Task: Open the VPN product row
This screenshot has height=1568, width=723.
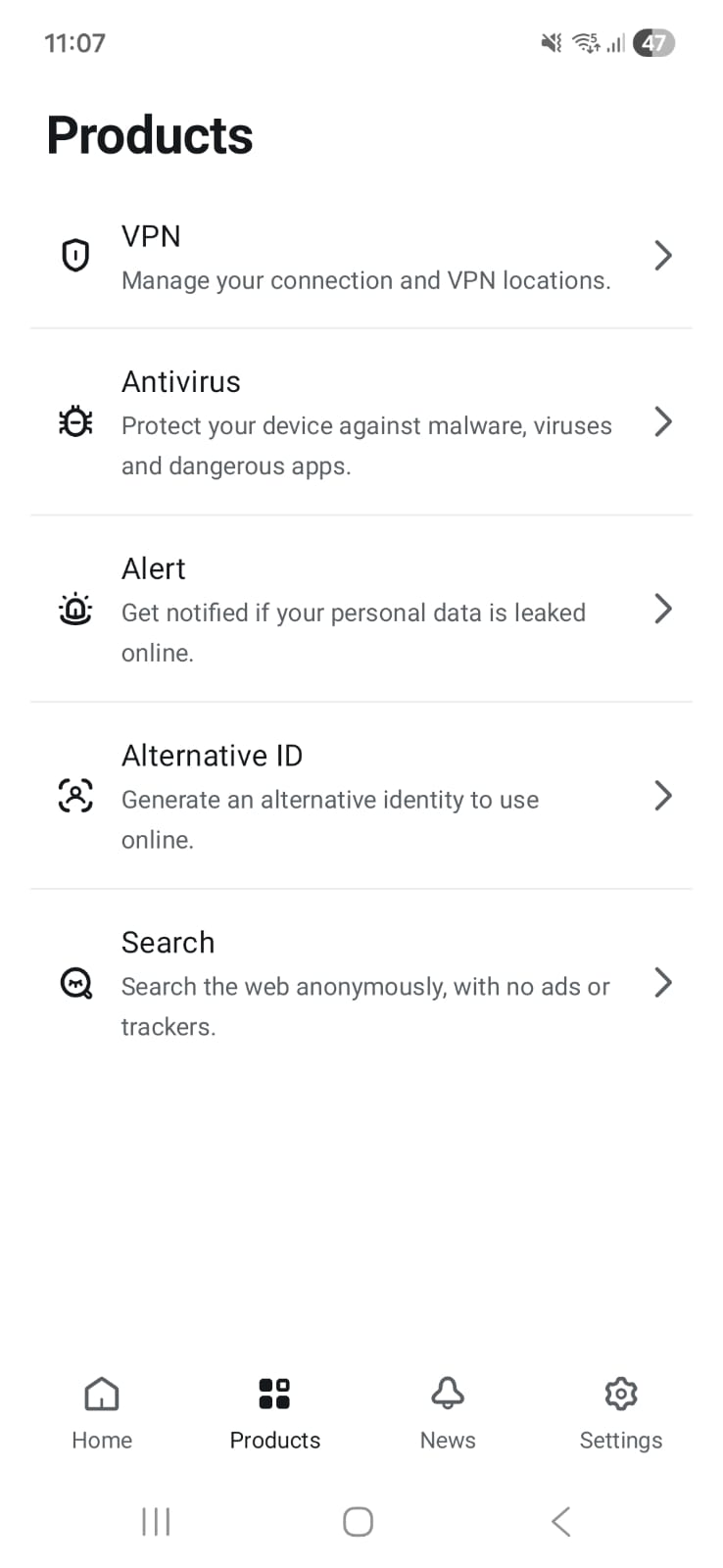Action: click(361, 257)
